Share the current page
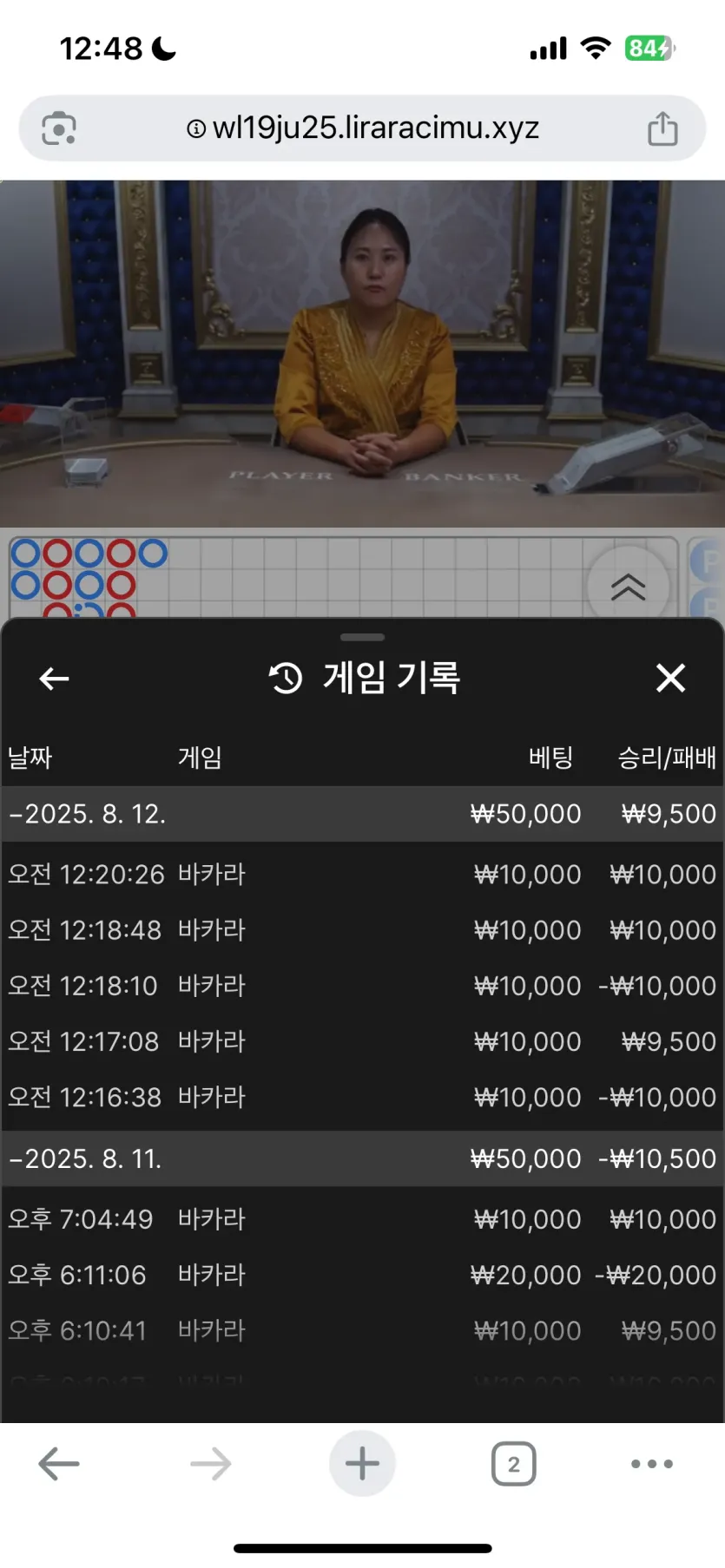 pos(662,128)
